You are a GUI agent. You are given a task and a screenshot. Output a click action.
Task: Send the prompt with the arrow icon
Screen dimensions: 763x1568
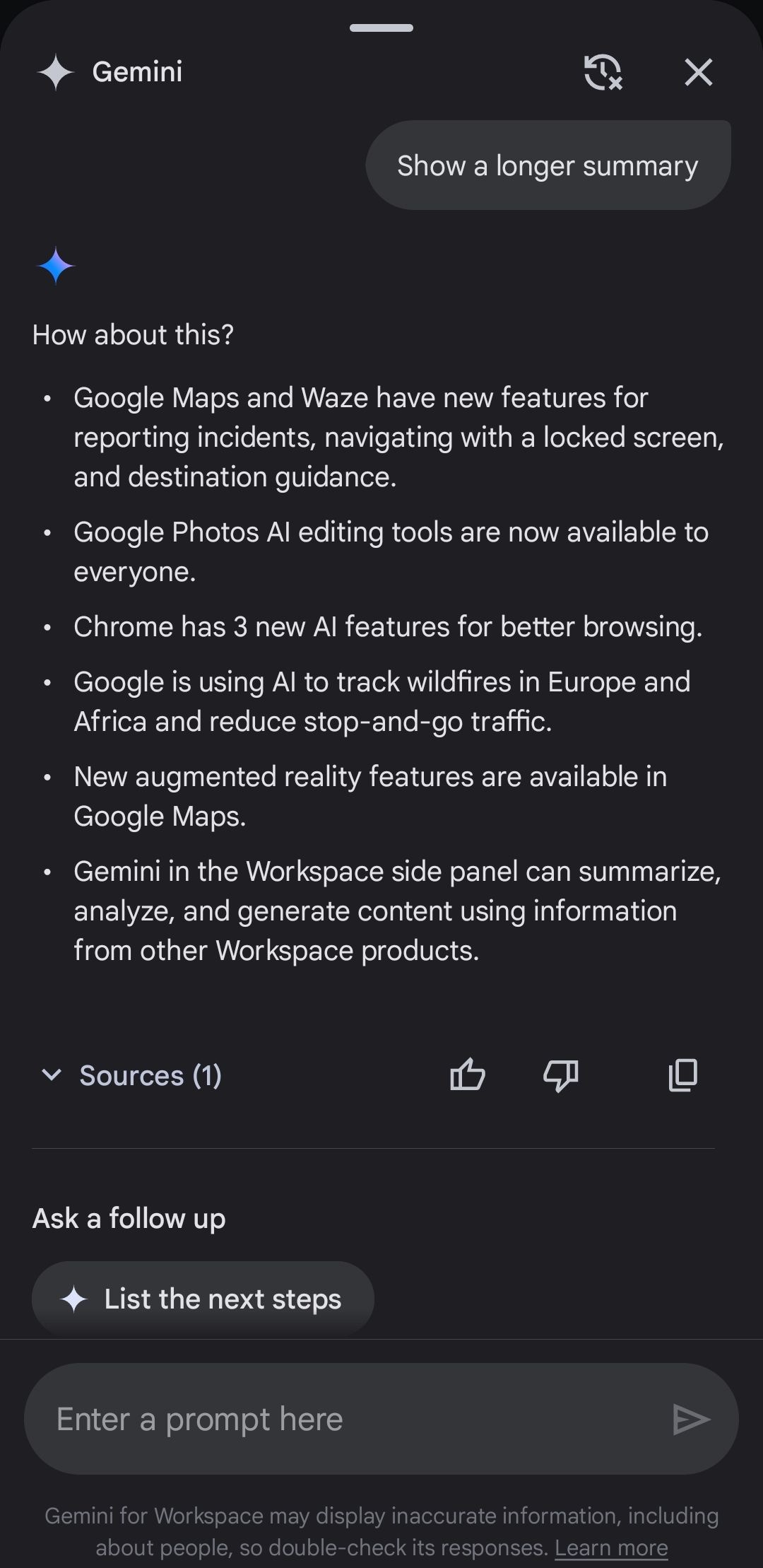[x=691, y=1419]
